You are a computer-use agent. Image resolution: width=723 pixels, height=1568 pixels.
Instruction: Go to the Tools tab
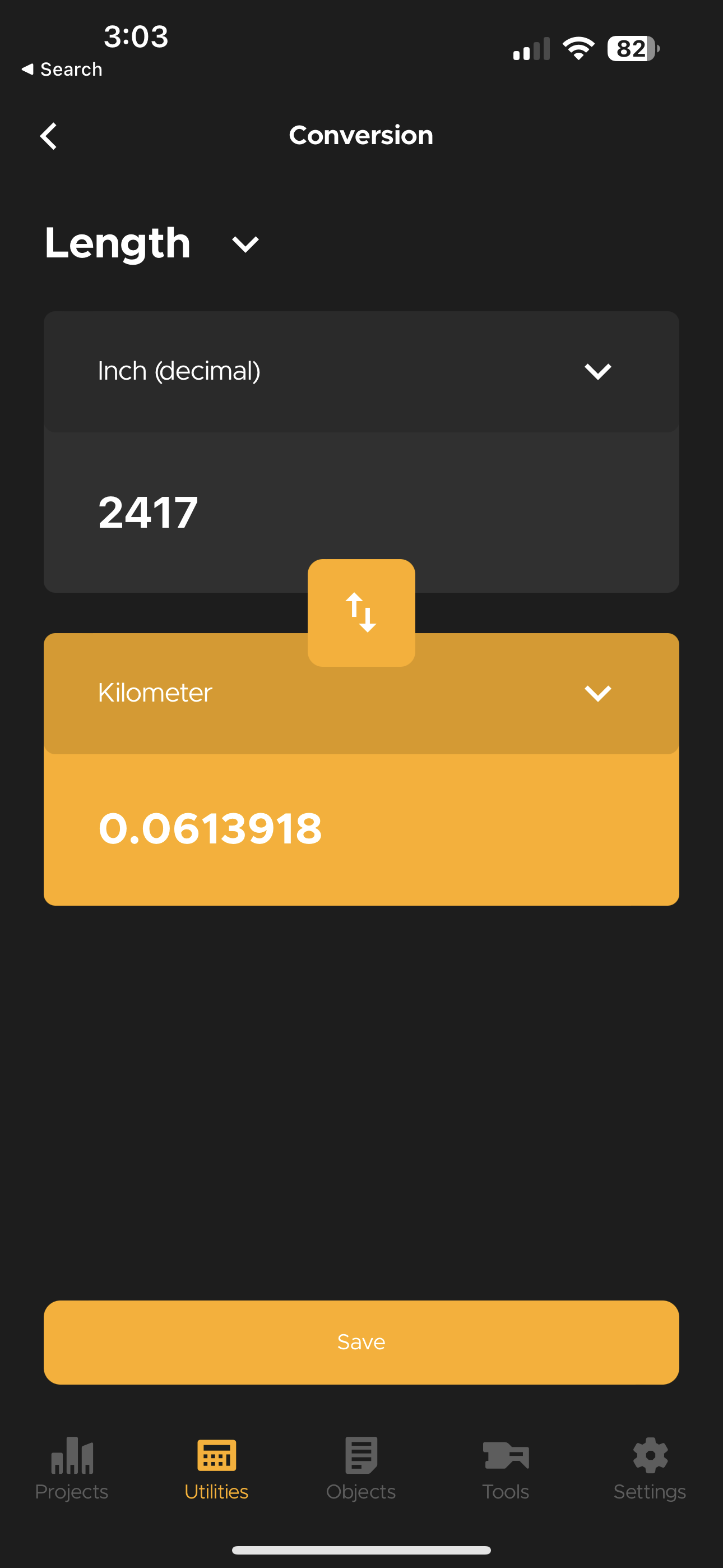tap(506, 1469)
